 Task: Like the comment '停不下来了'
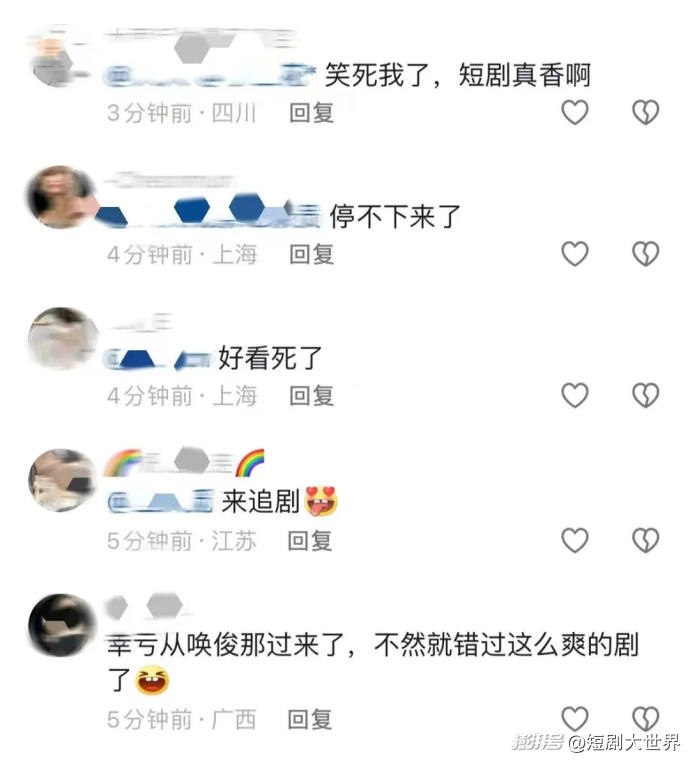(x=574, y=254)
